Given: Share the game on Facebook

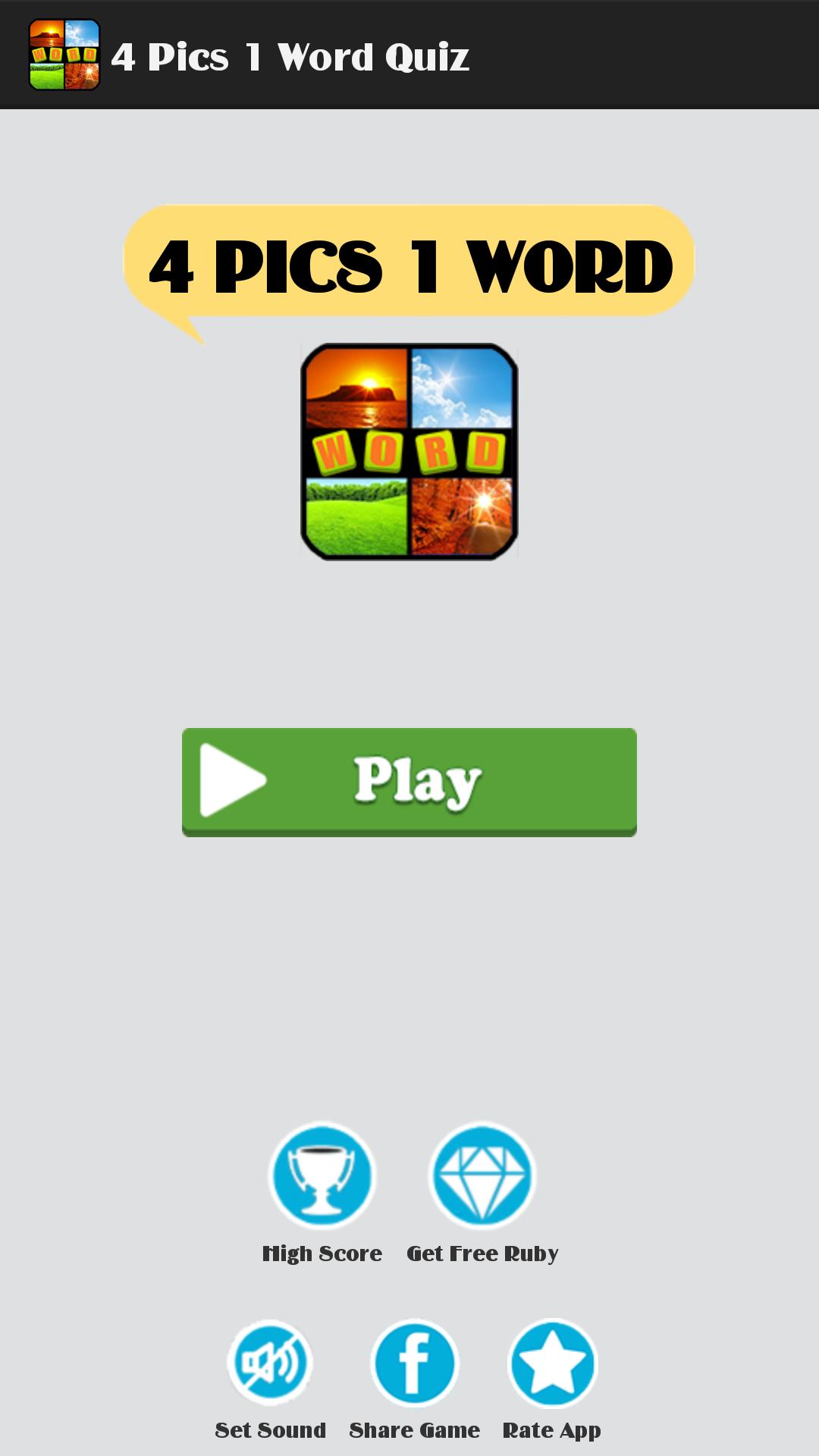Looking at the screenshot, I should pyautogui.click(x=414, y=1363).
